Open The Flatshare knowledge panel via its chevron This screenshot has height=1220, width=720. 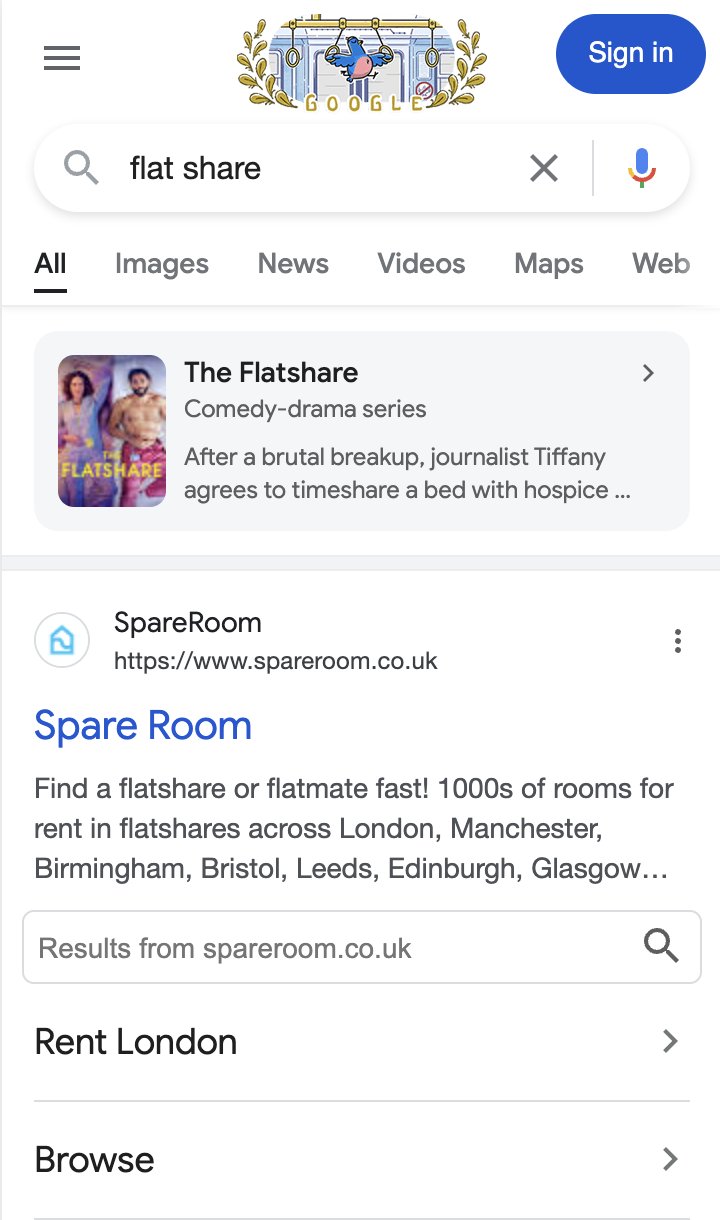(x=648, y=372)
